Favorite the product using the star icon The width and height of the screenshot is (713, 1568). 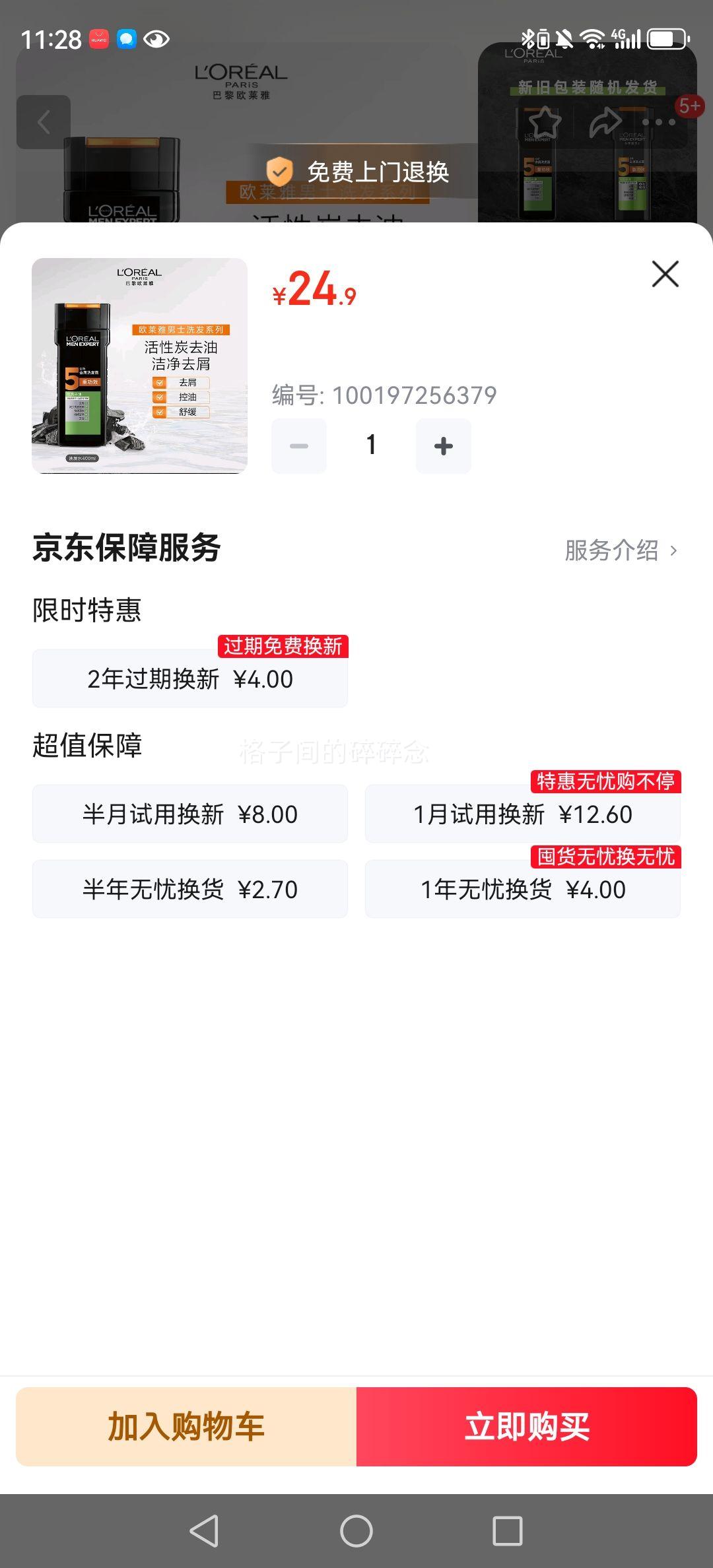tap(544, 122)
